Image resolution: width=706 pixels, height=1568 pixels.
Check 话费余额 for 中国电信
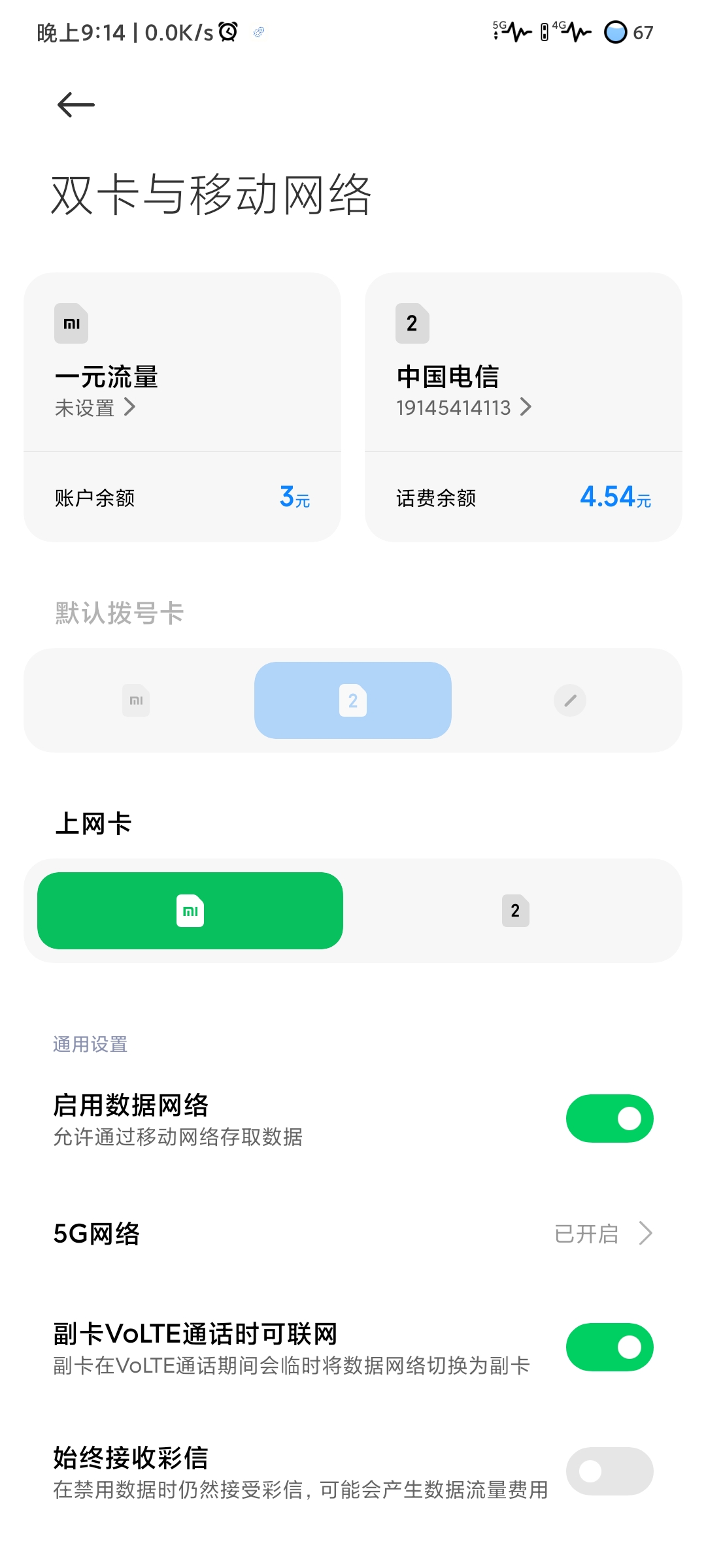[523, 497]
